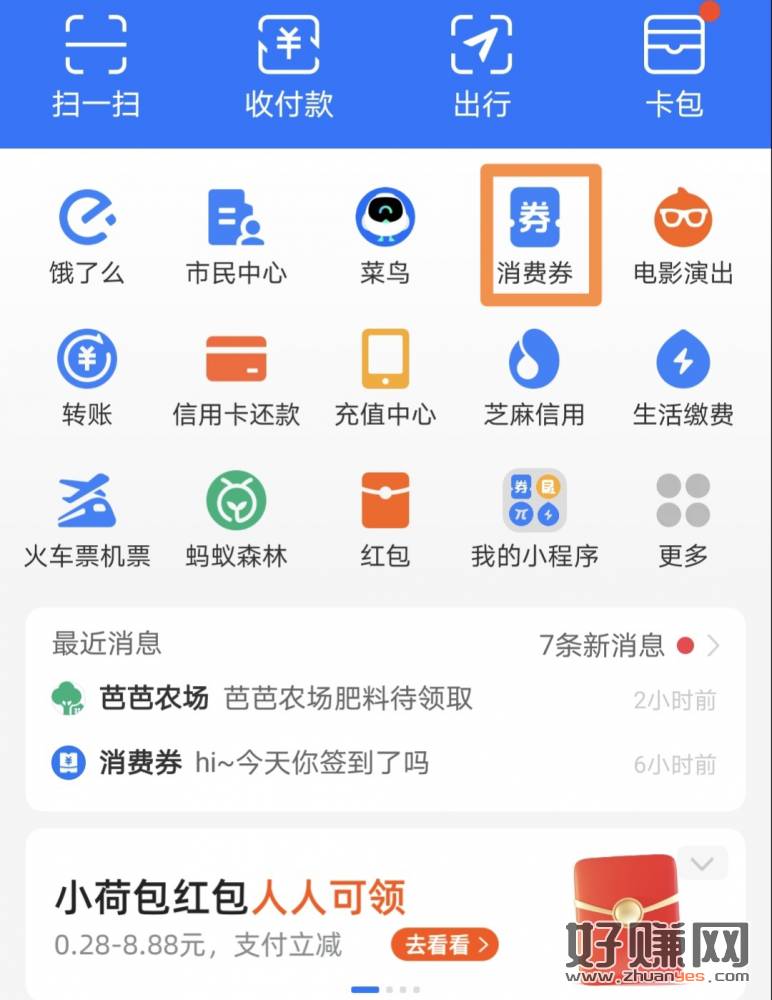Open 我的小程序 folder
The image size is (772, 1000).
pos(535,517)
